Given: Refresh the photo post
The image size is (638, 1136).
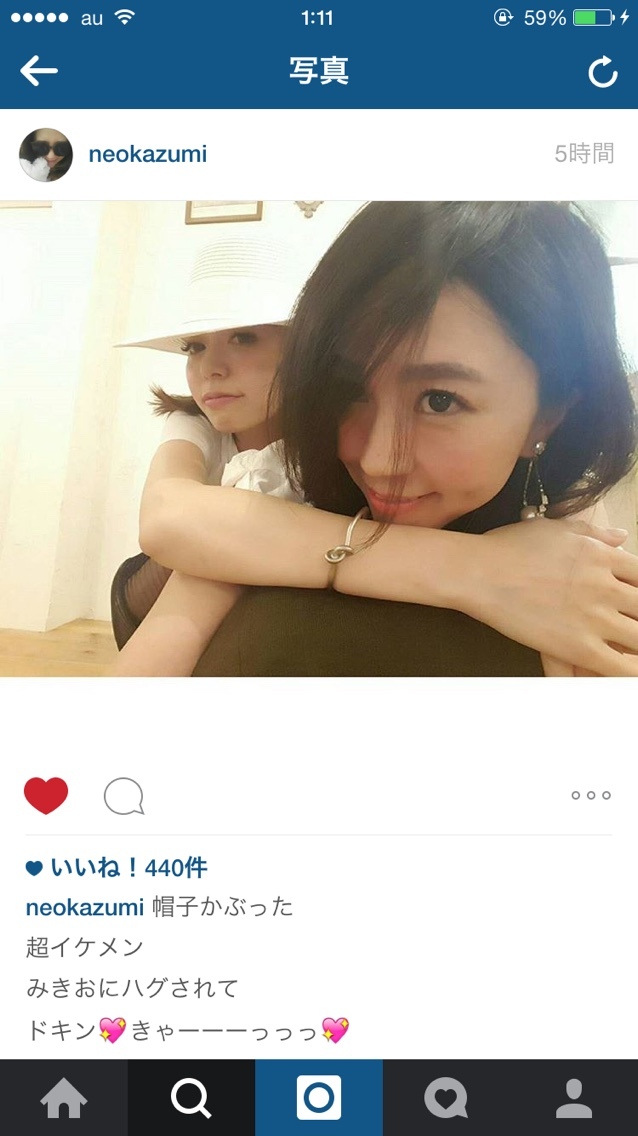Looking at the screenshot, I should pos(602,72).
